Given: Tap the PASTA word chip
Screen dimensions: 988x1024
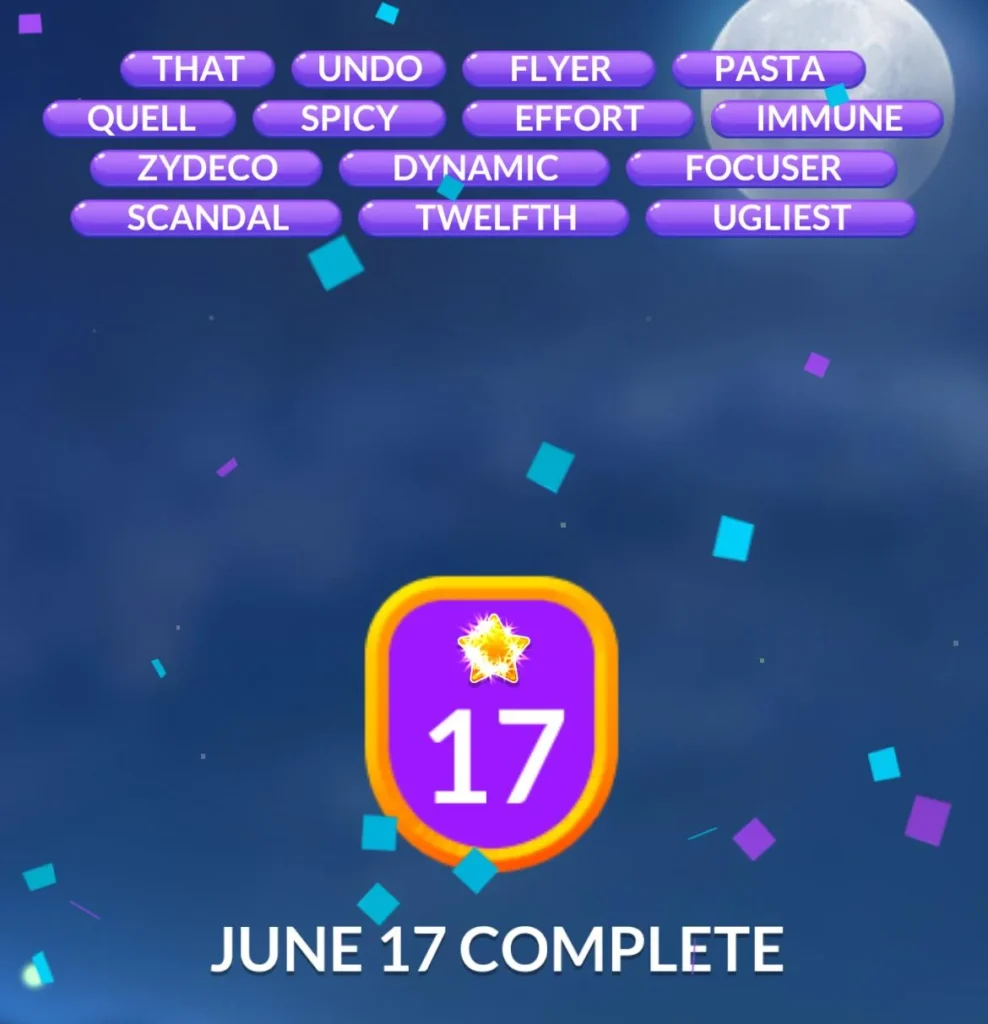Looking at the screenshot, I should [x=768, y=69].
